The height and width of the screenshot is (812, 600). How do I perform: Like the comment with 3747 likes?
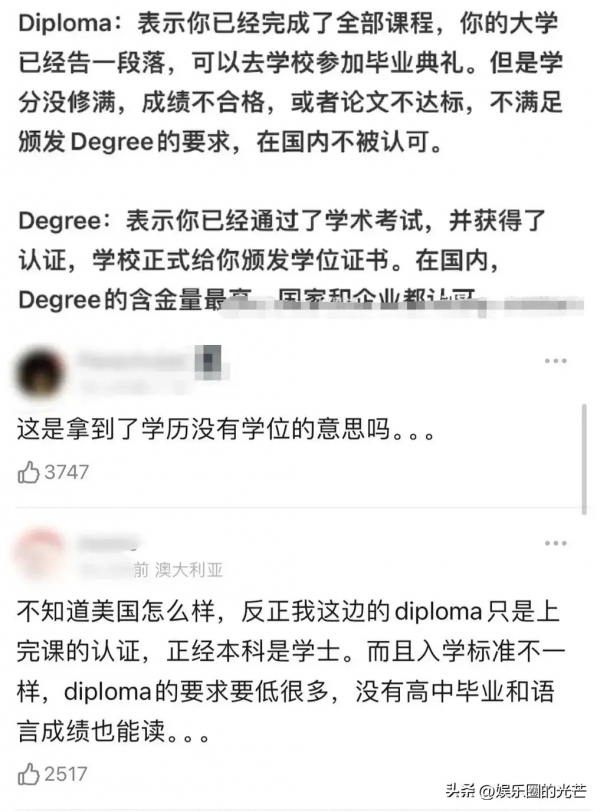[30, 473]
